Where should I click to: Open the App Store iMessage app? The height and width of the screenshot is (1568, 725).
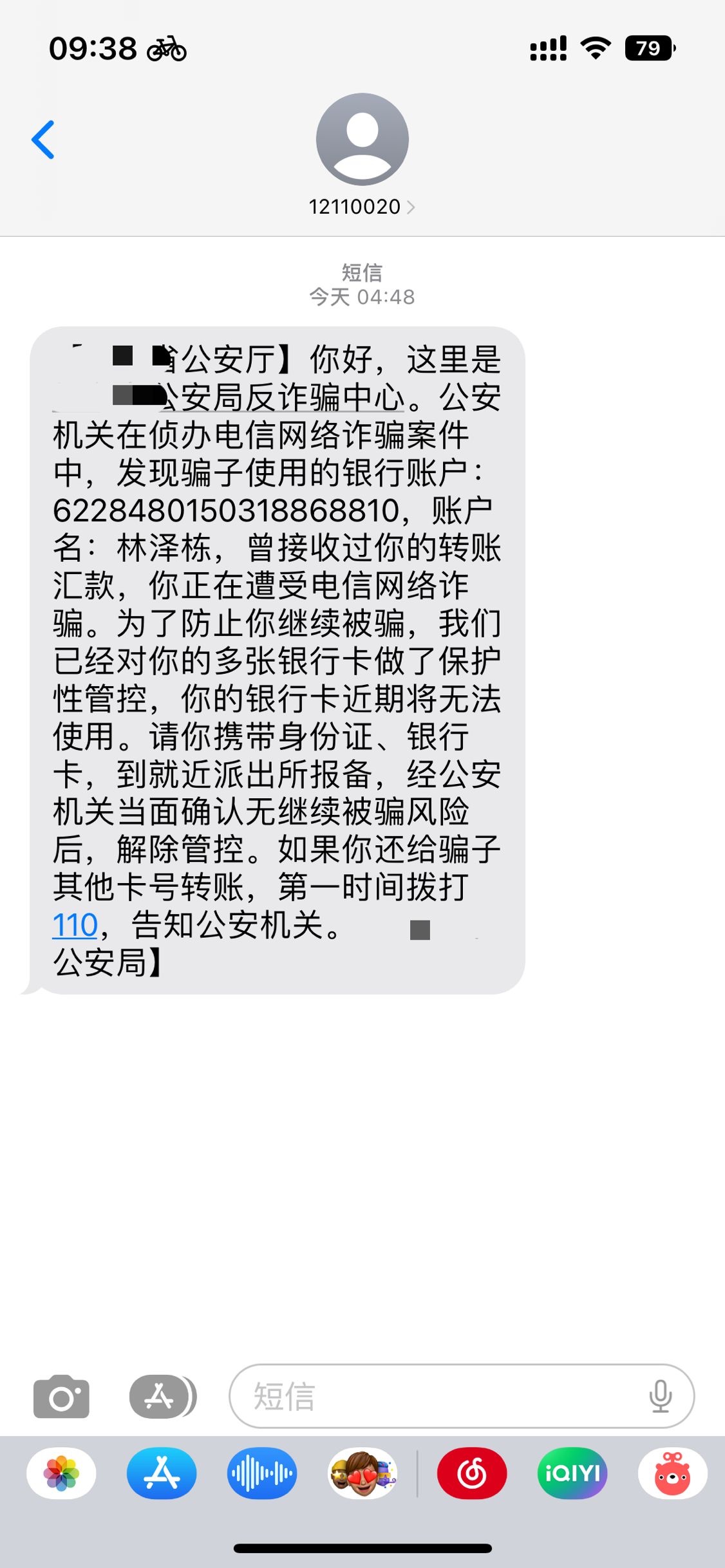pyautogui.click(x=162, y=1473)
